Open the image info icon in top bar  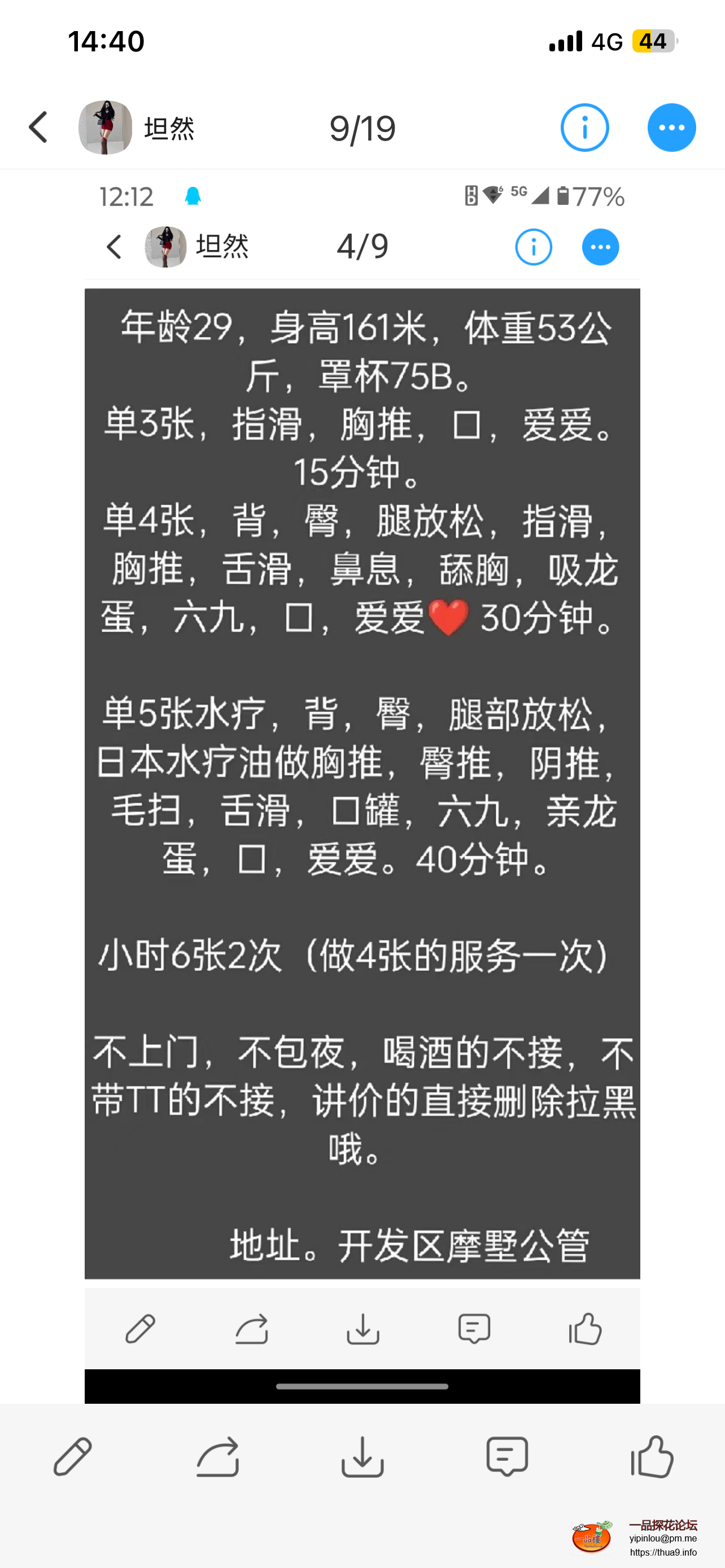(x=584, y=127)
